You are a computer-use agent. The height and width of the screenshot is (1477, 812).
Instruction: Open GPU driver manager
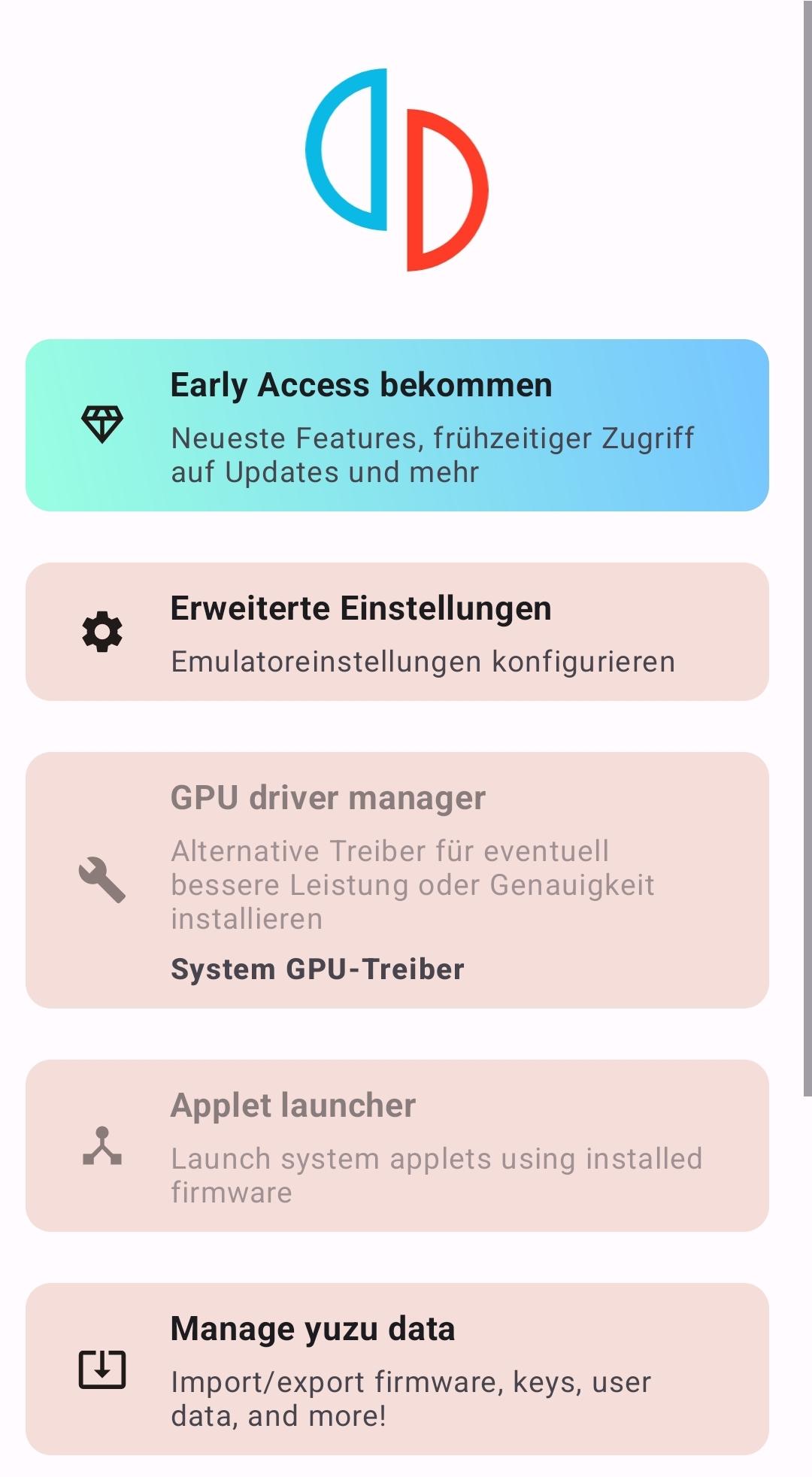point(397,880)
